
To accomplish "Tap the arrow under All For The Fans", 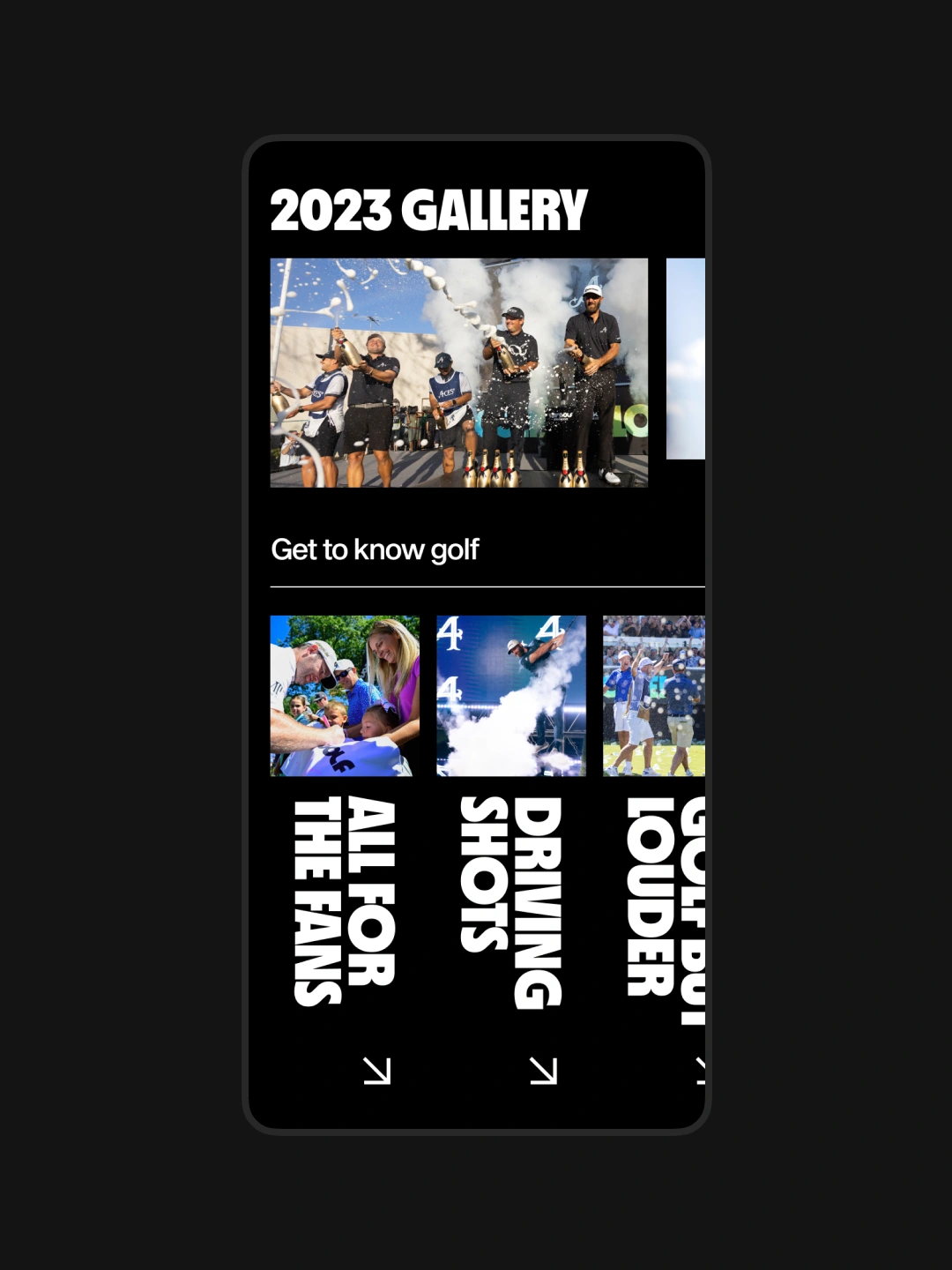I will [x=376, y=1071].
